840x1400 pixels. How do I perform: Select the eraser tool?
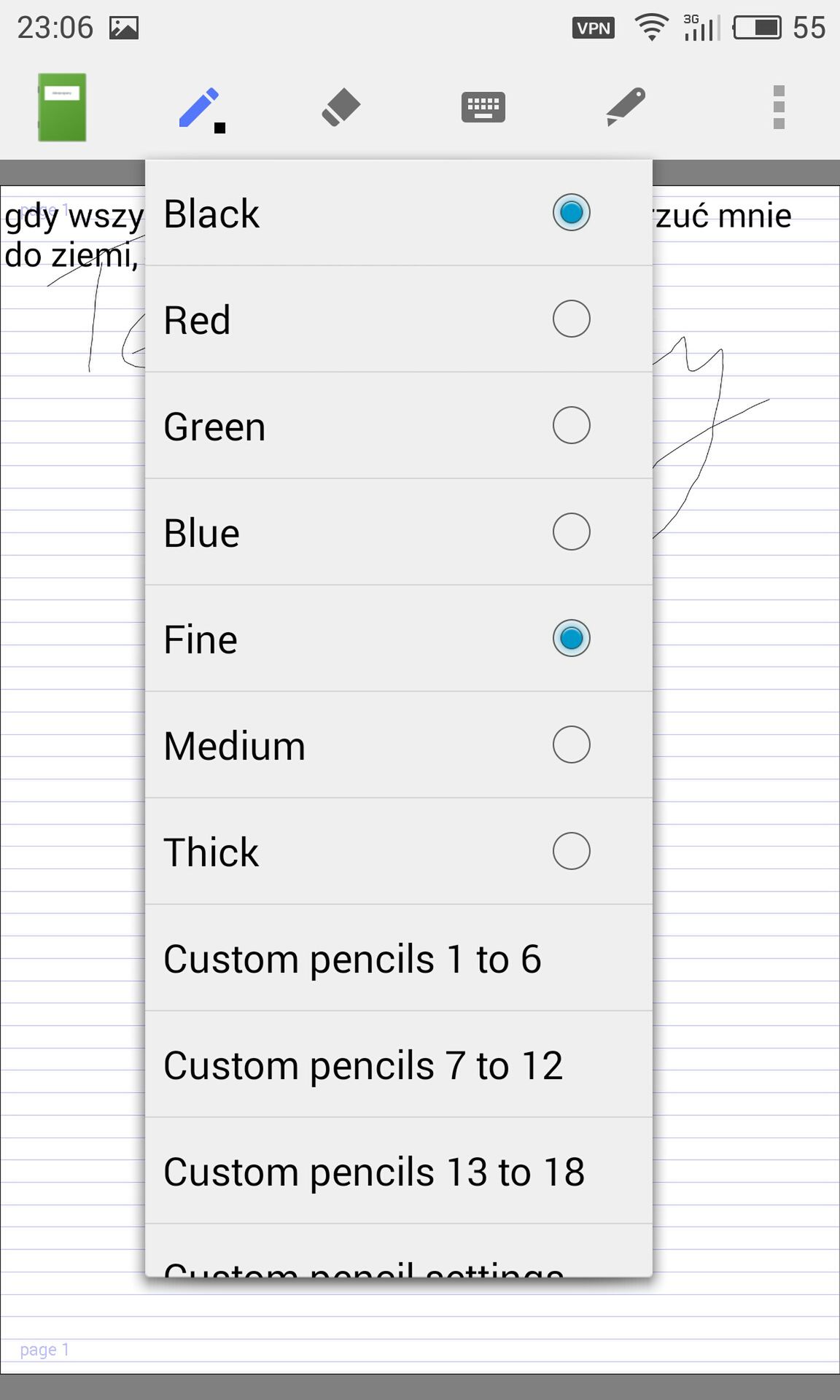click(x=341, y=107)
